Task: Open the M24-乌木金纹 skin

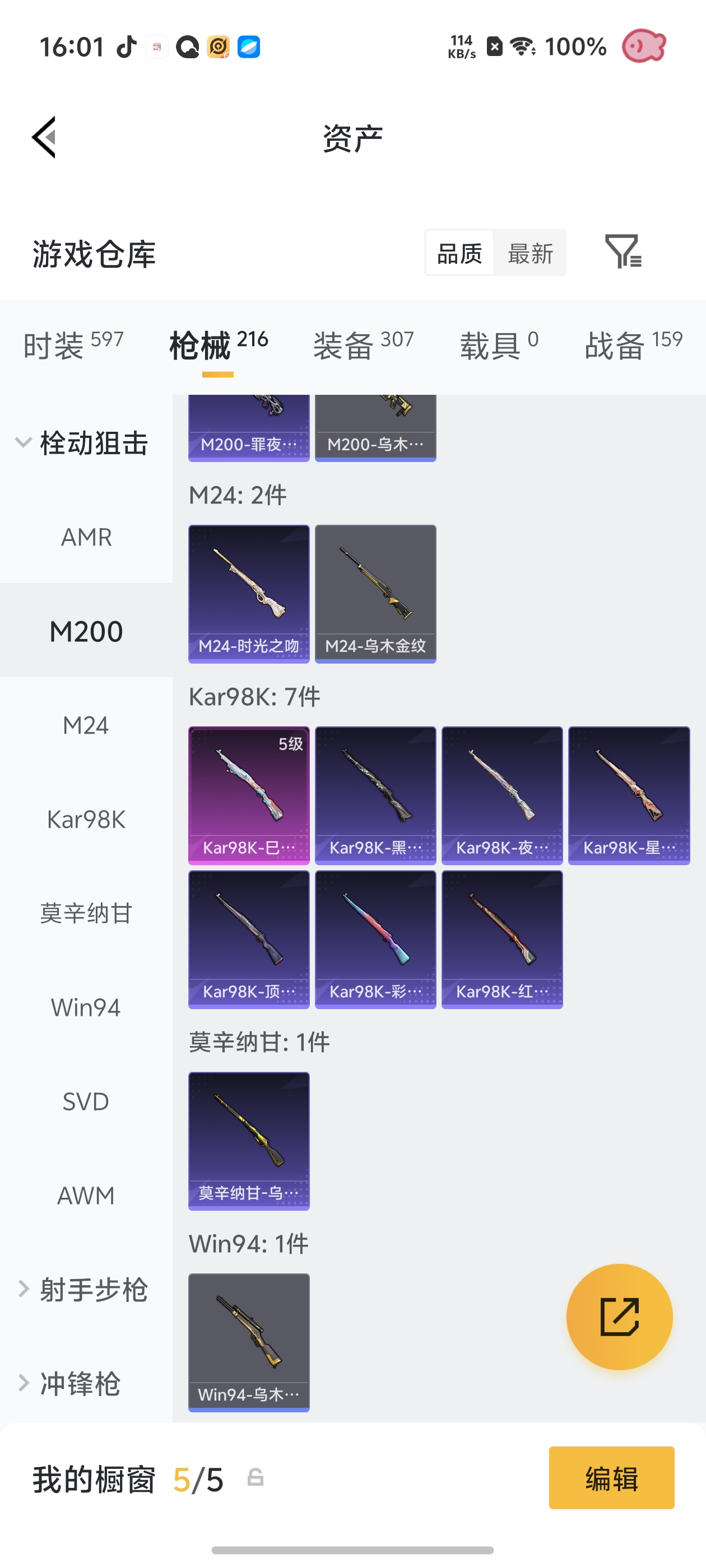Action: (x=375, y=594)
